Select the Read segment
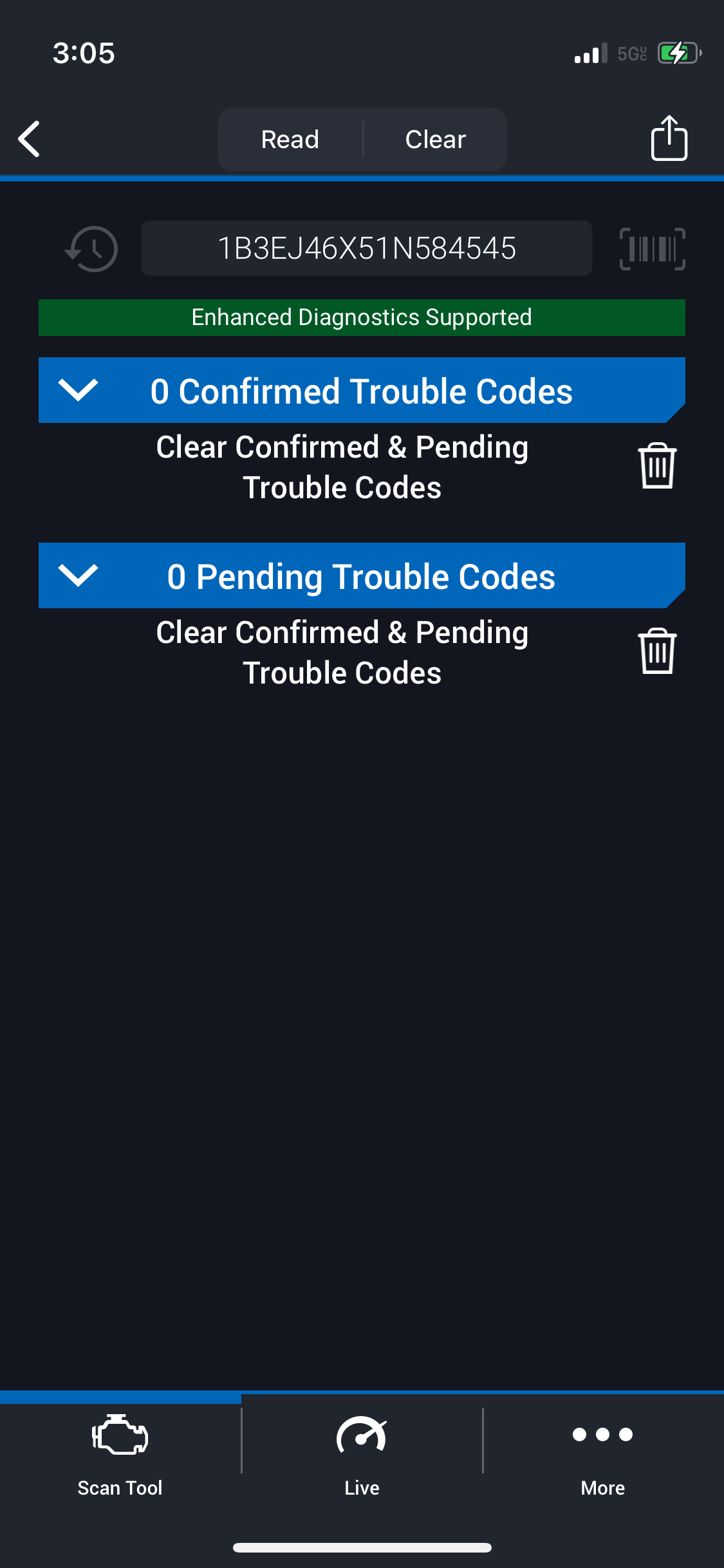This screenshot has height=1568, width=724. tap(290, 139)
